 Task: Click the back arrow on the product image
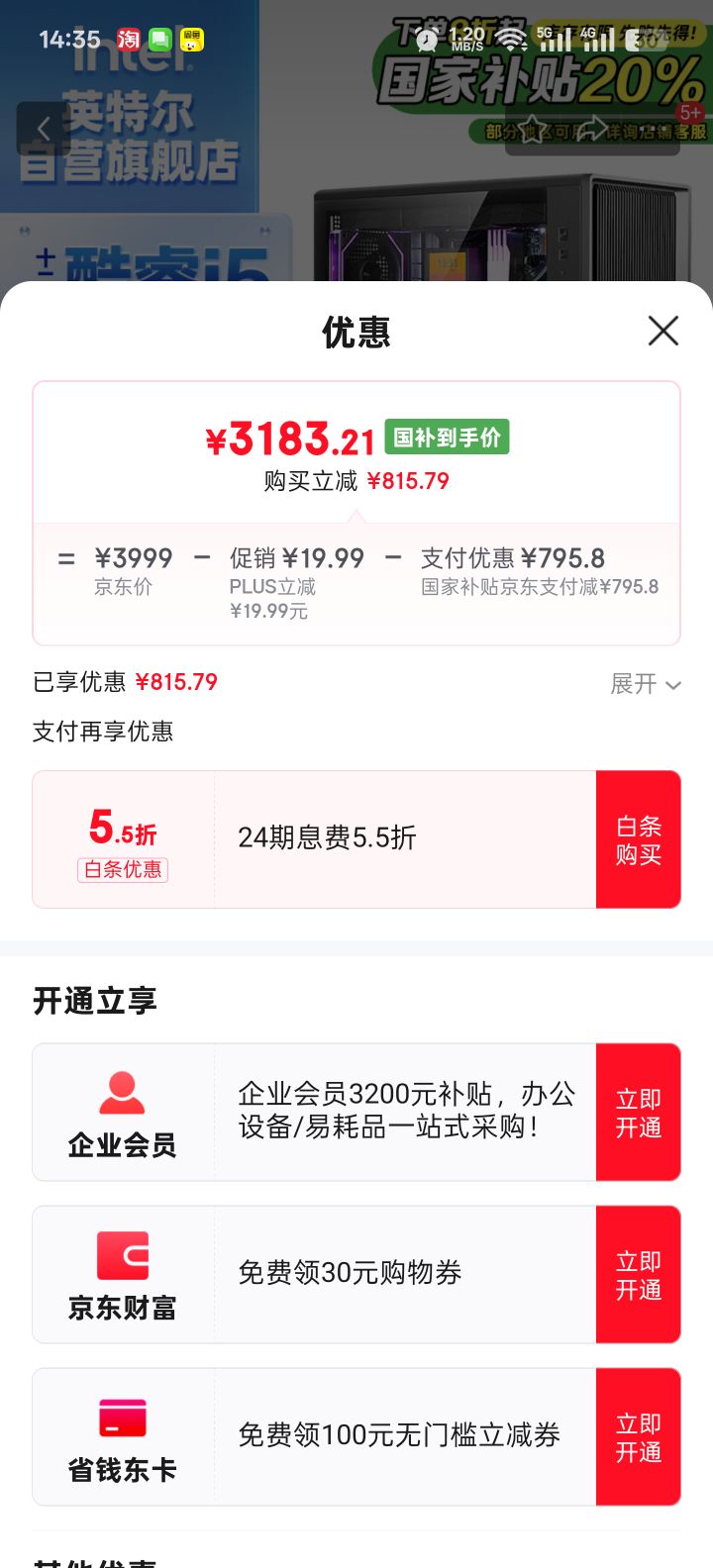[44, 129]
